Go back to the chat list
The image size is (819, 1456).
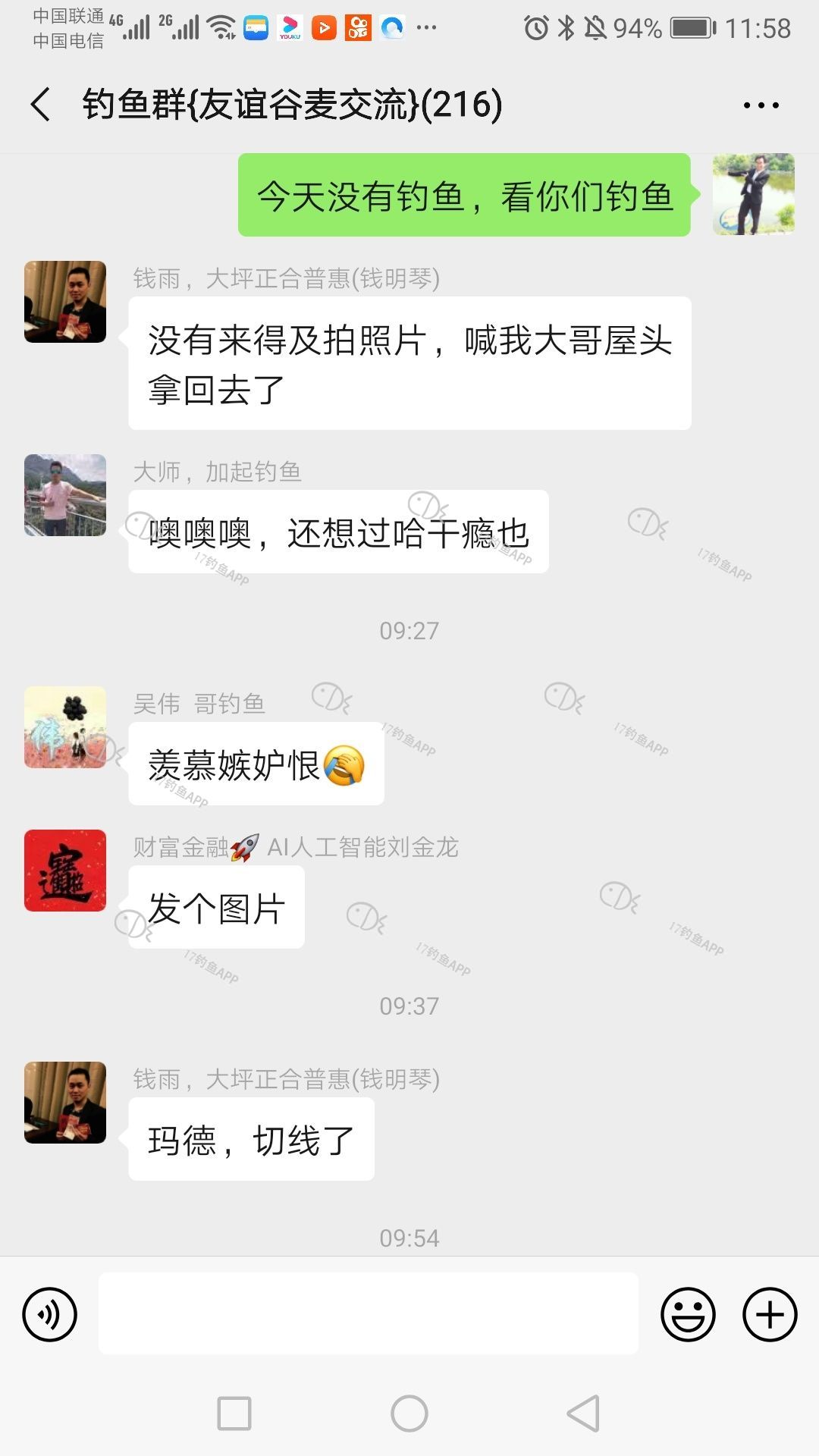coord(41,104)
